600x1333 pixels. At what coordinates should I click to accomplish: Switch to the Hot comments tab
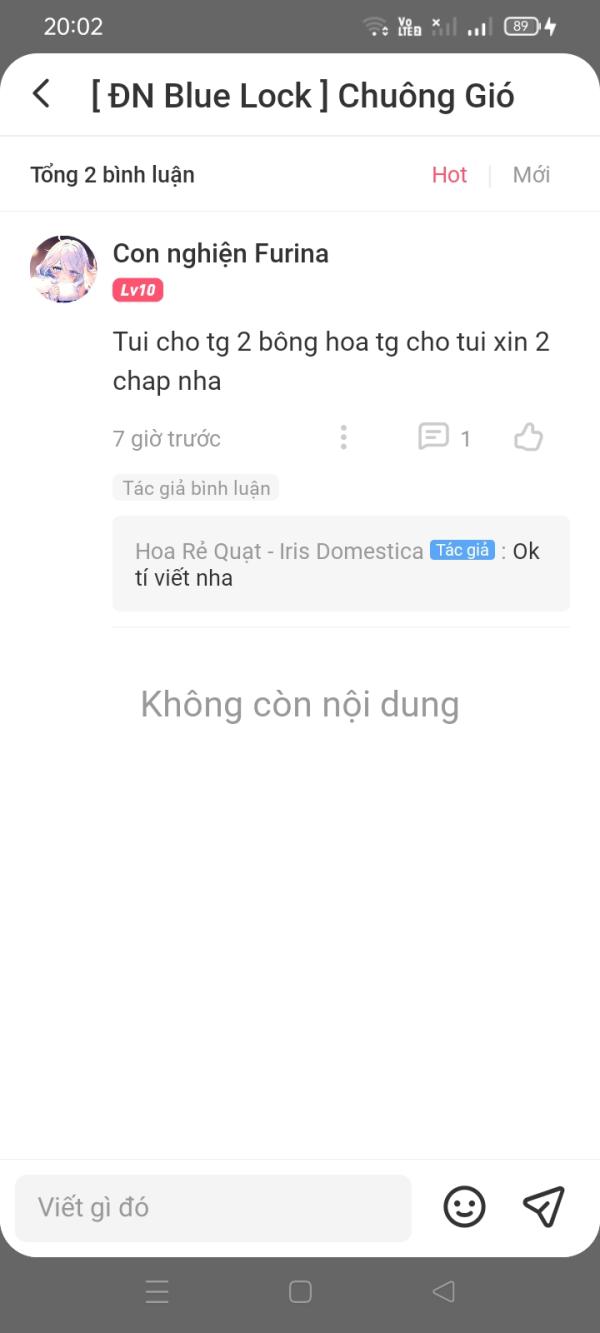tap(449, 175)
